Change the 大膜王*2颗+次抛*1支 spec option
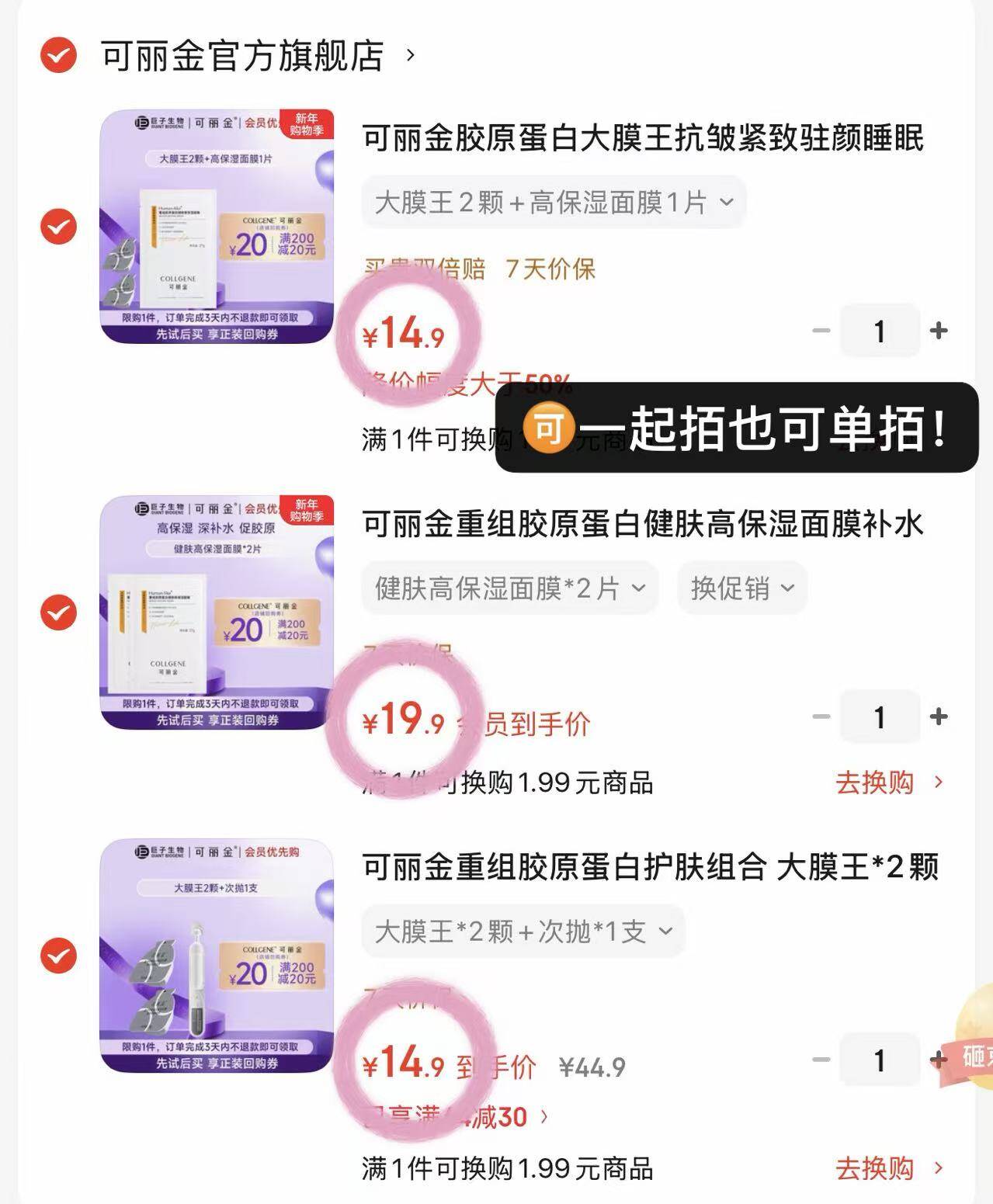This screenshot has width=993, height=1204. coord(522,931)
